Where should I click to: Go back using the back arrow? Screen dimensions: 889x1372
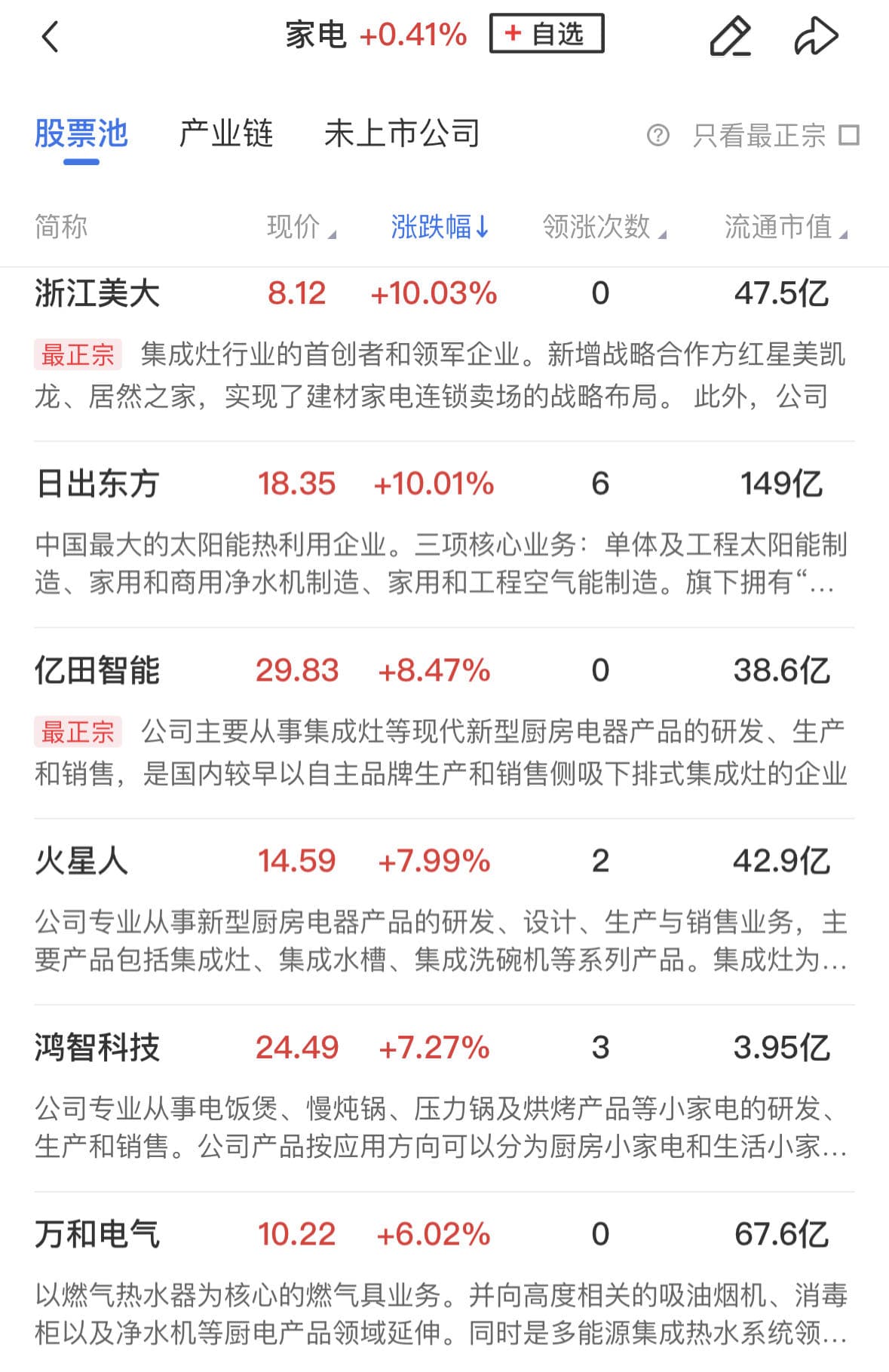50,36
